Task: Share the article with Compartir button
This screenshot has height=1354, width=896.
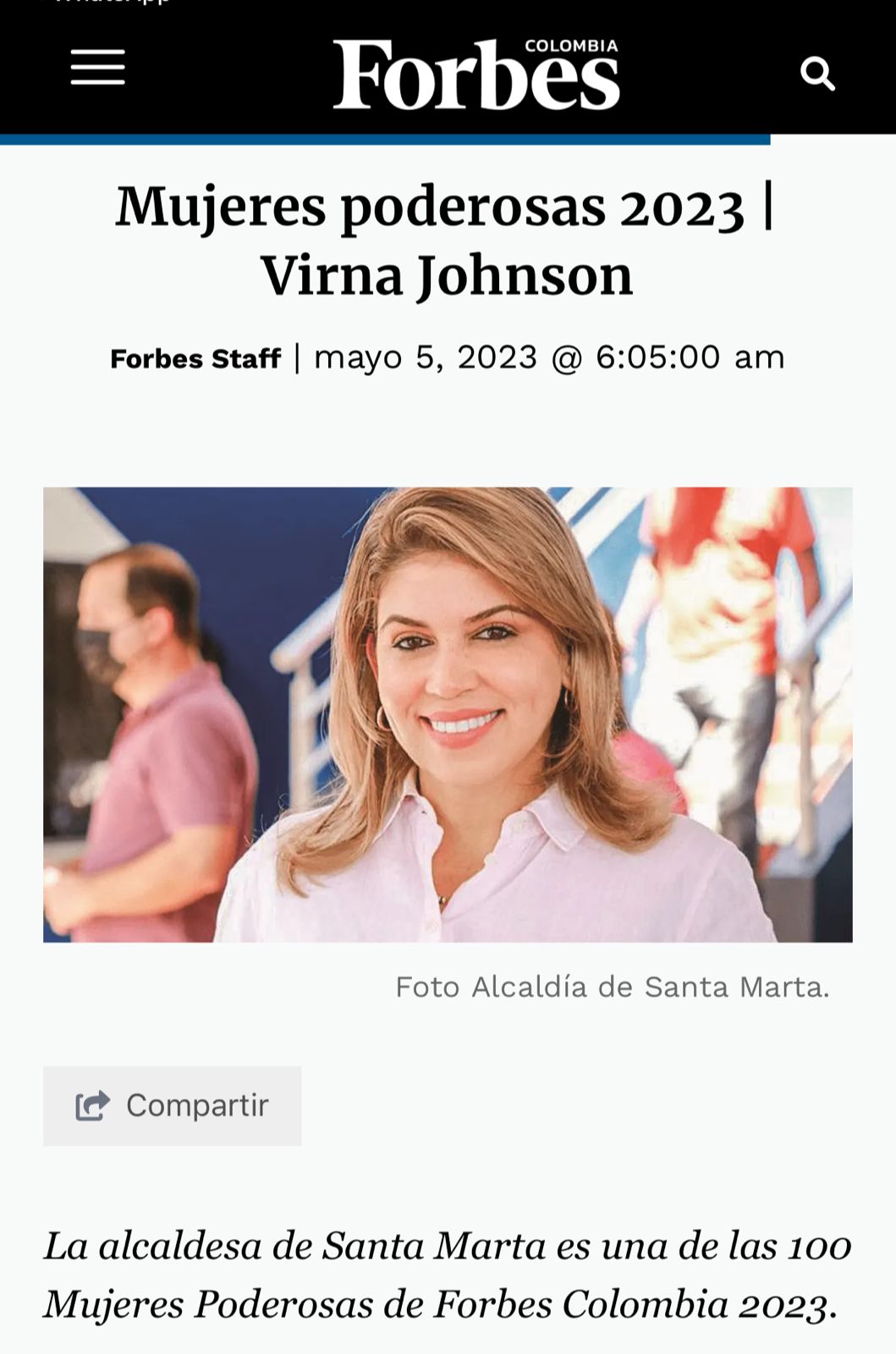Action: 173,1105
